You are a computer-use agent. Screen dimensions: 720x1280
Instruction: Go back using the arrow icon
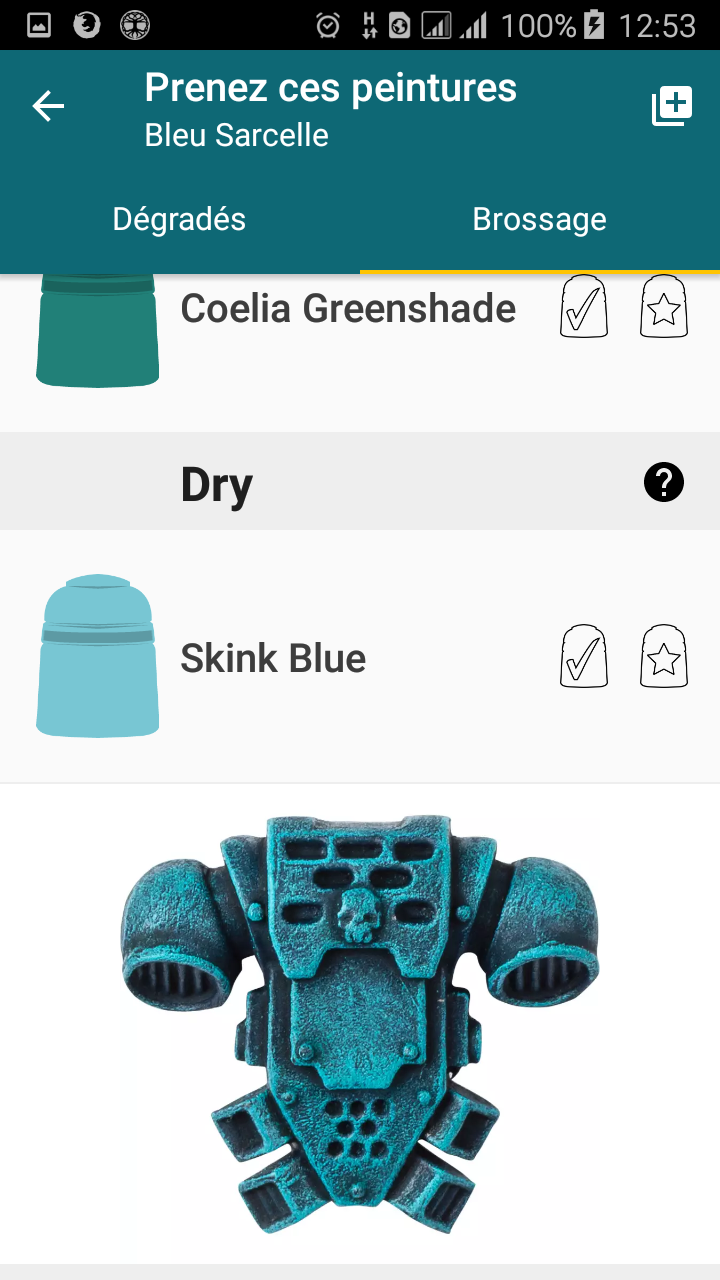click(x=48, y=106)
